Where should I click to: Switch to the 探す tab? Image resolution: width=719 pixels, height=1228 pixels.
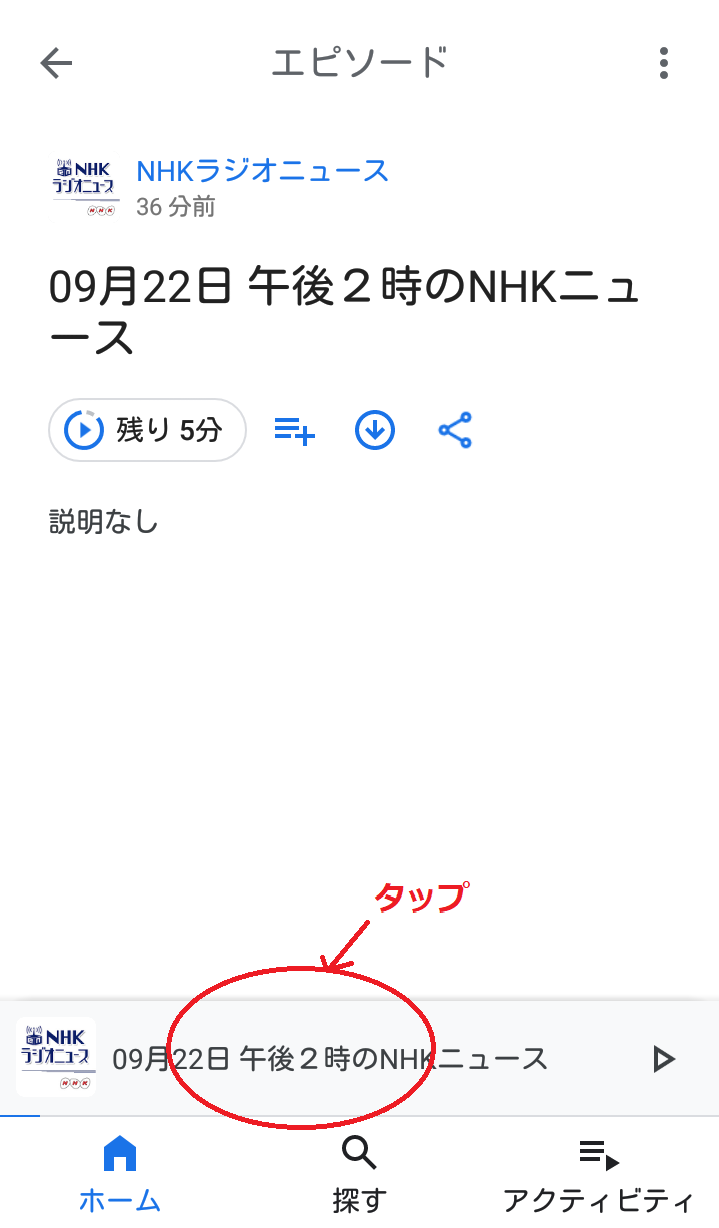coord(359,1175)
